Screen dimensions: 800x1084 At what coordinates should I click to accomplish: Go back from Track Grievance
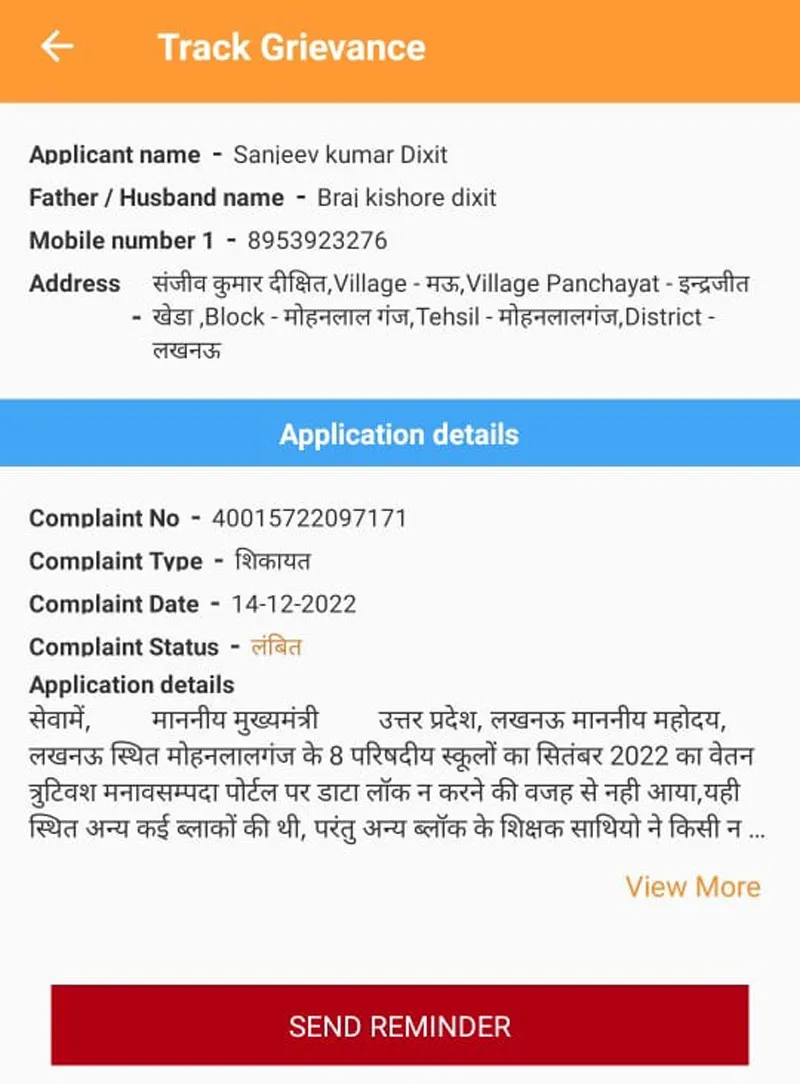coord(57,47)
